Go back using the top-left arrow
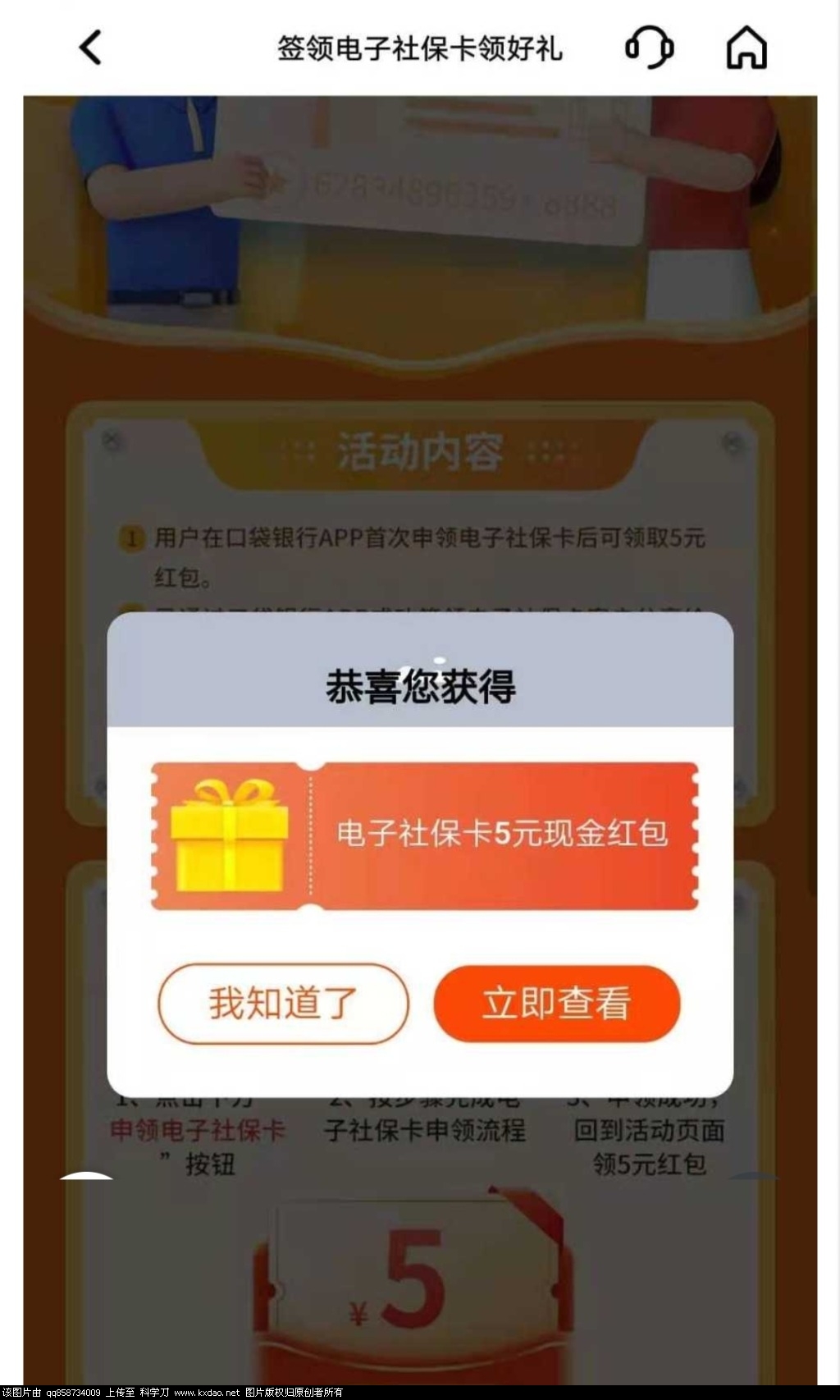This screenshot has height=1400, width=840. point(90,48)
